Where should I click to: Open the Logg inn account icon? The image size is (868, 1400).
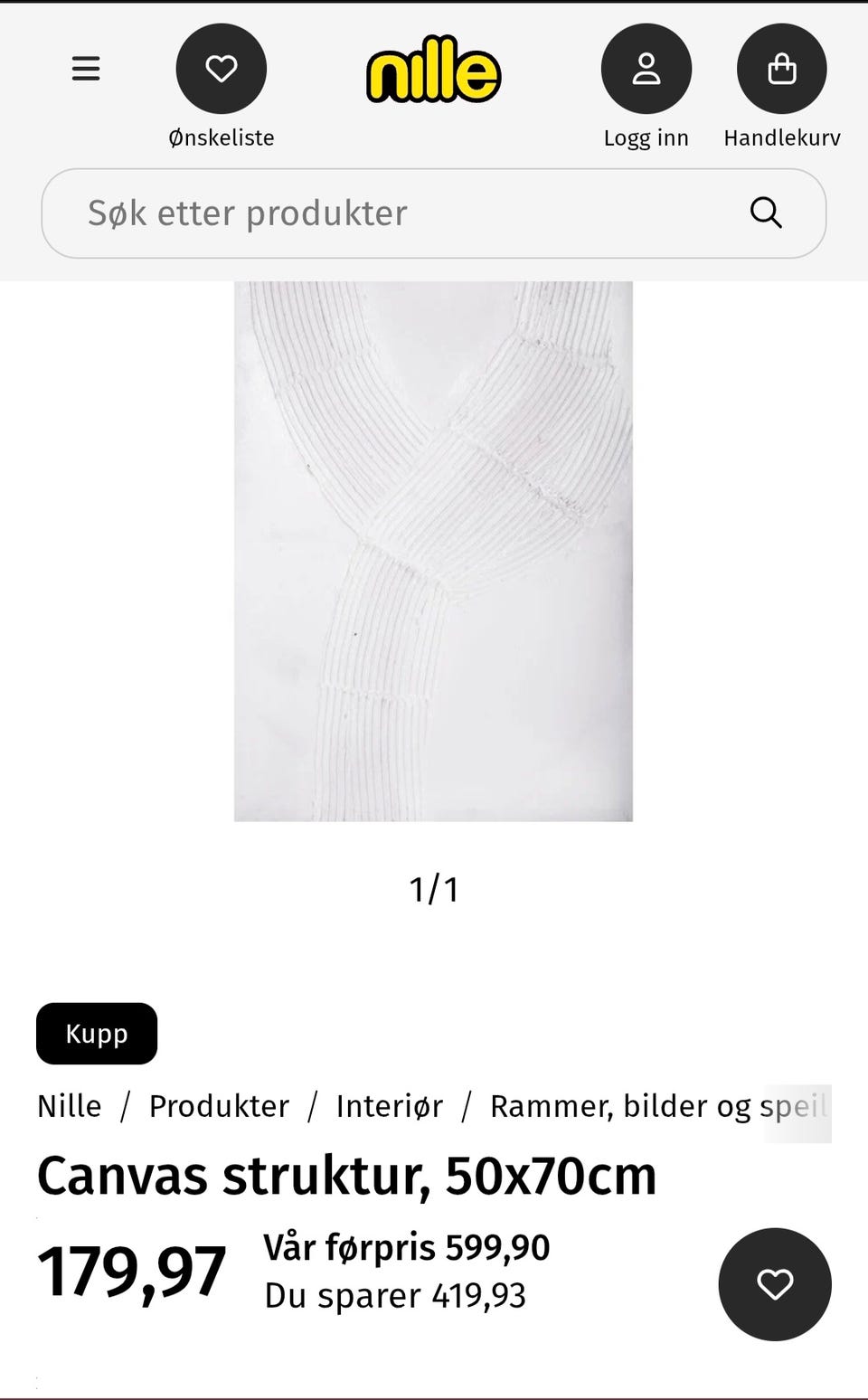click(646, 67)
